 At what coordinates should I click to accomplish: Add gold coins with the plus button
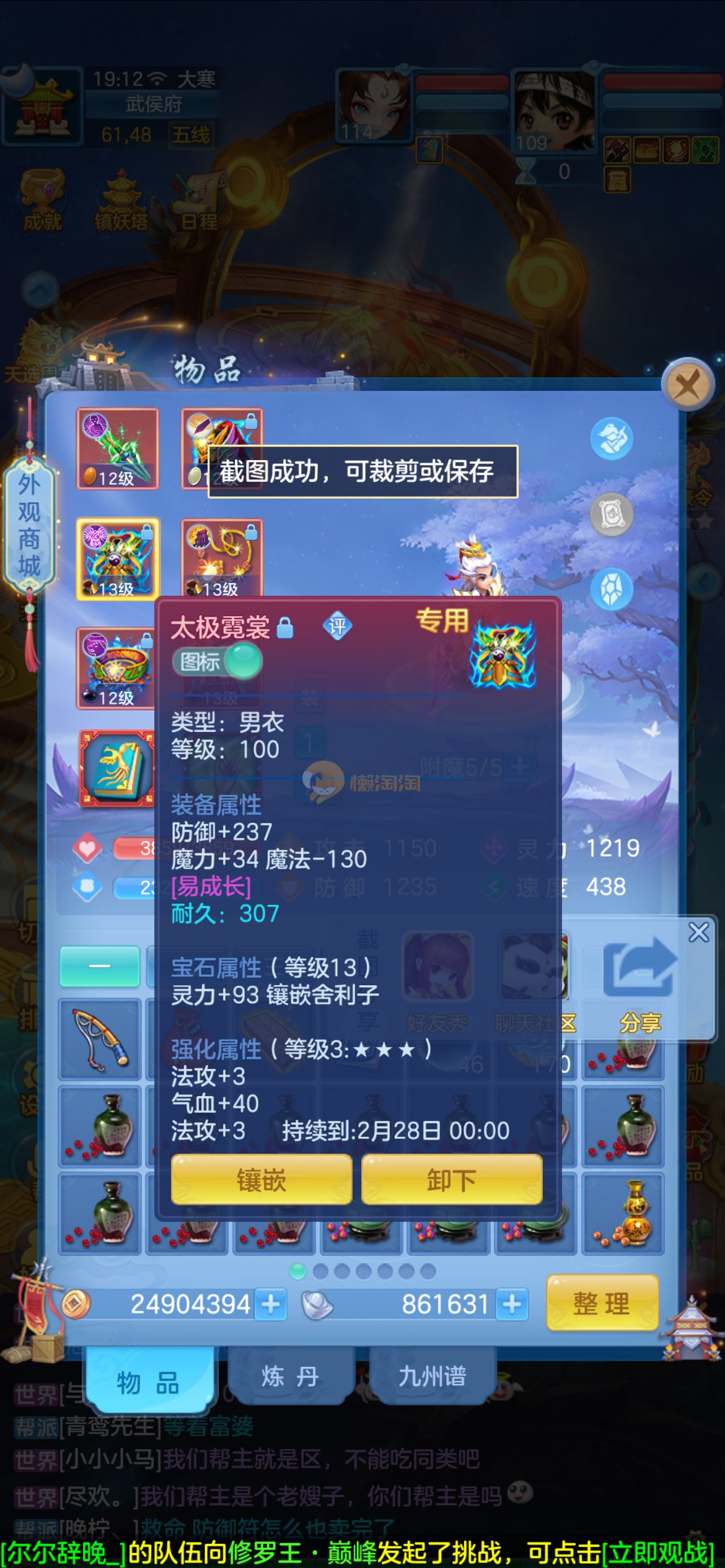click(x=271, y=1304)
